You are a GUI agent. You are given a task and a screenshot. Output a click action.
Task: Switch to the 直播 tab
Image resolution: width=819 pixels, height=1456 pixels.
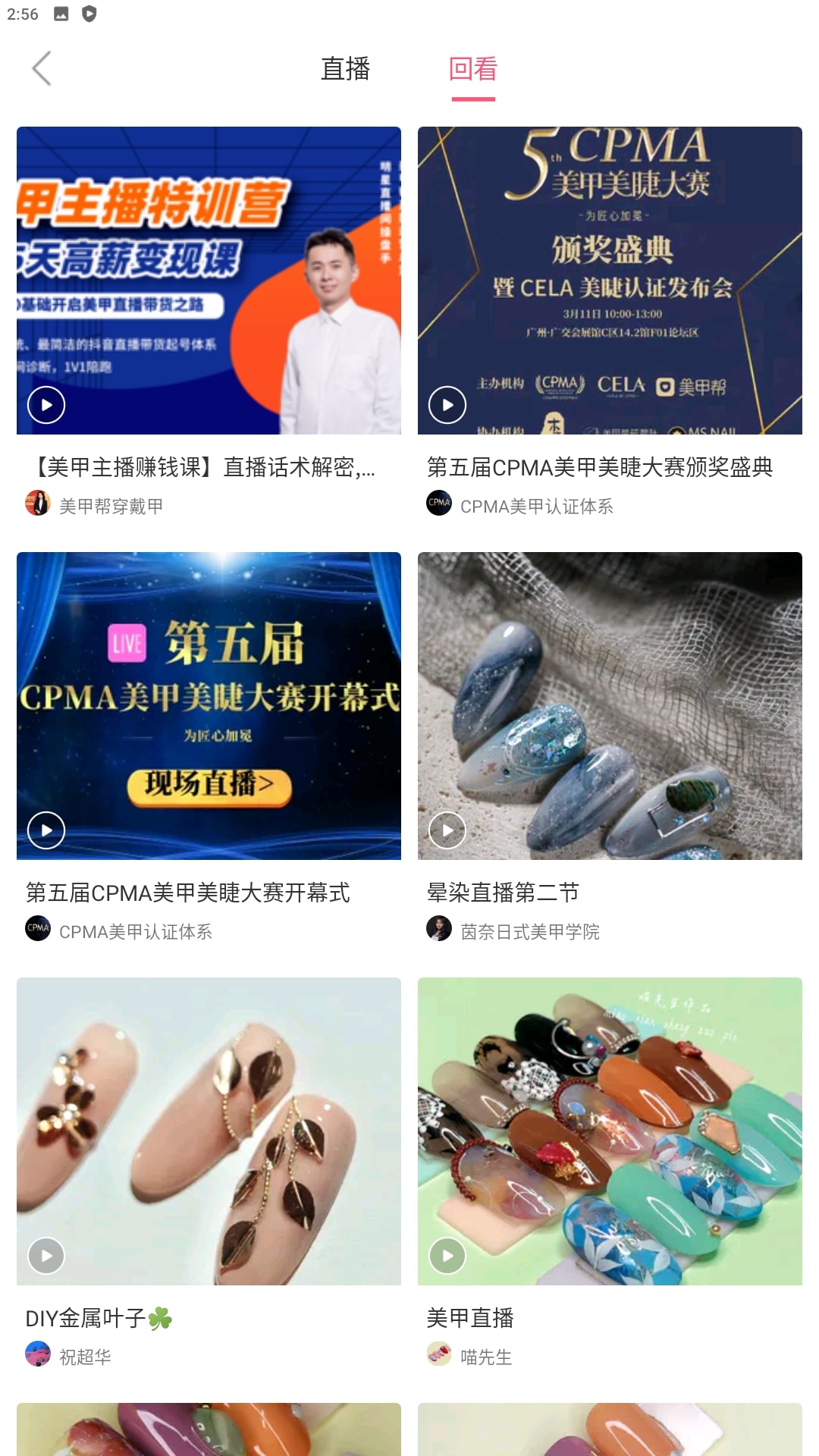pos(345,69)
